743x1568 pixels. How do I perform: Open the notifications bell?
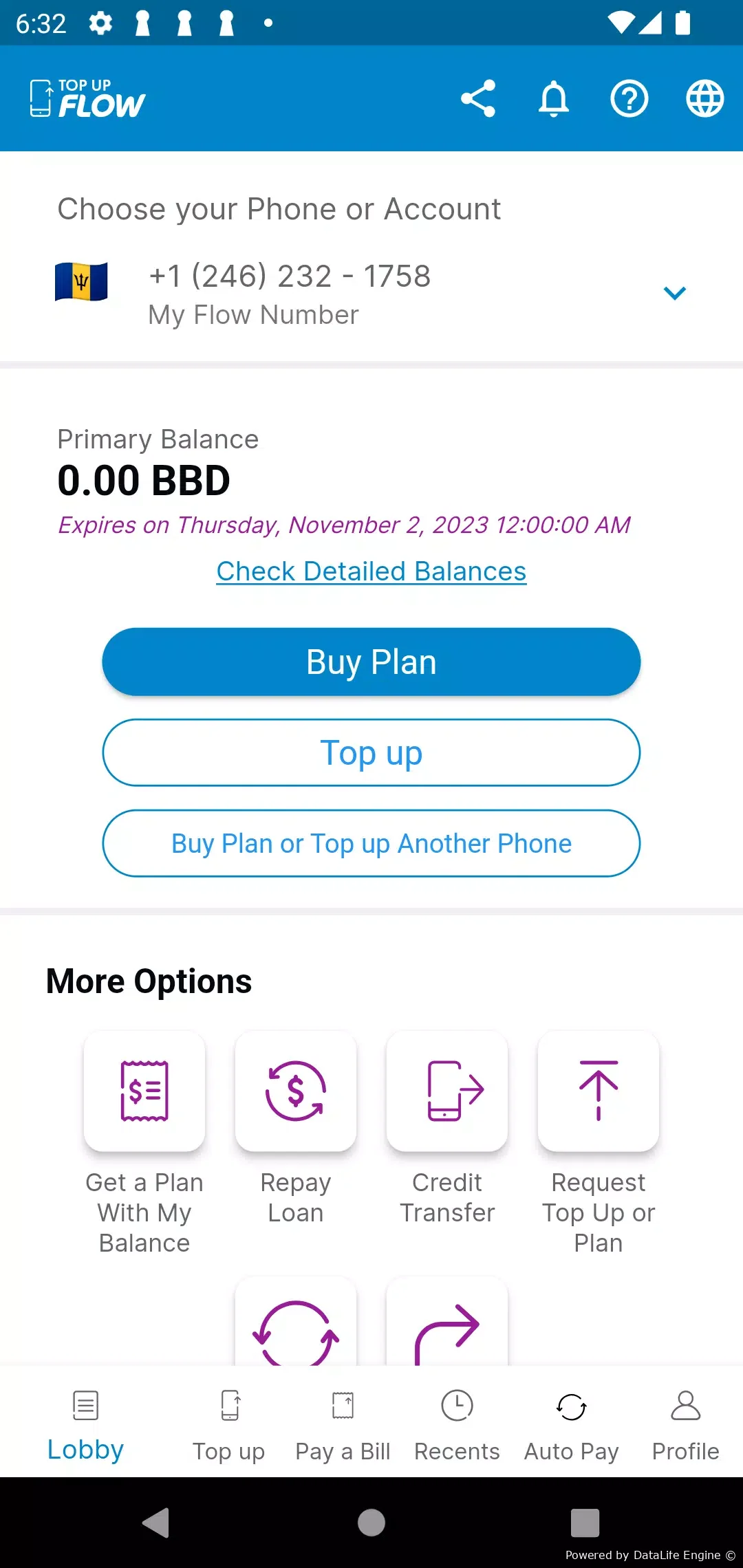(554, 98)
